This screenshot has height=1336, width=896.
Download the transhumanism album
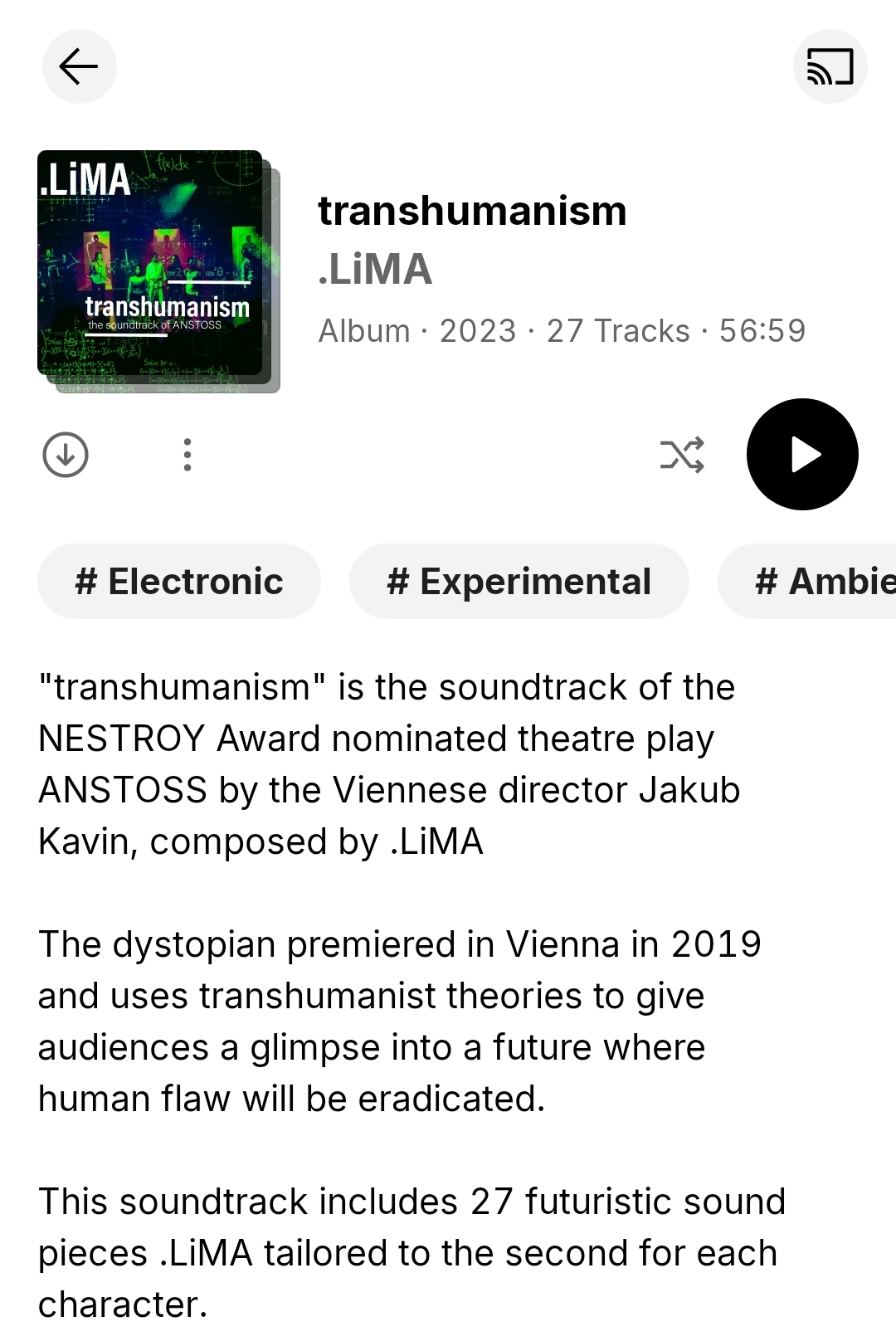click(66, 455)
